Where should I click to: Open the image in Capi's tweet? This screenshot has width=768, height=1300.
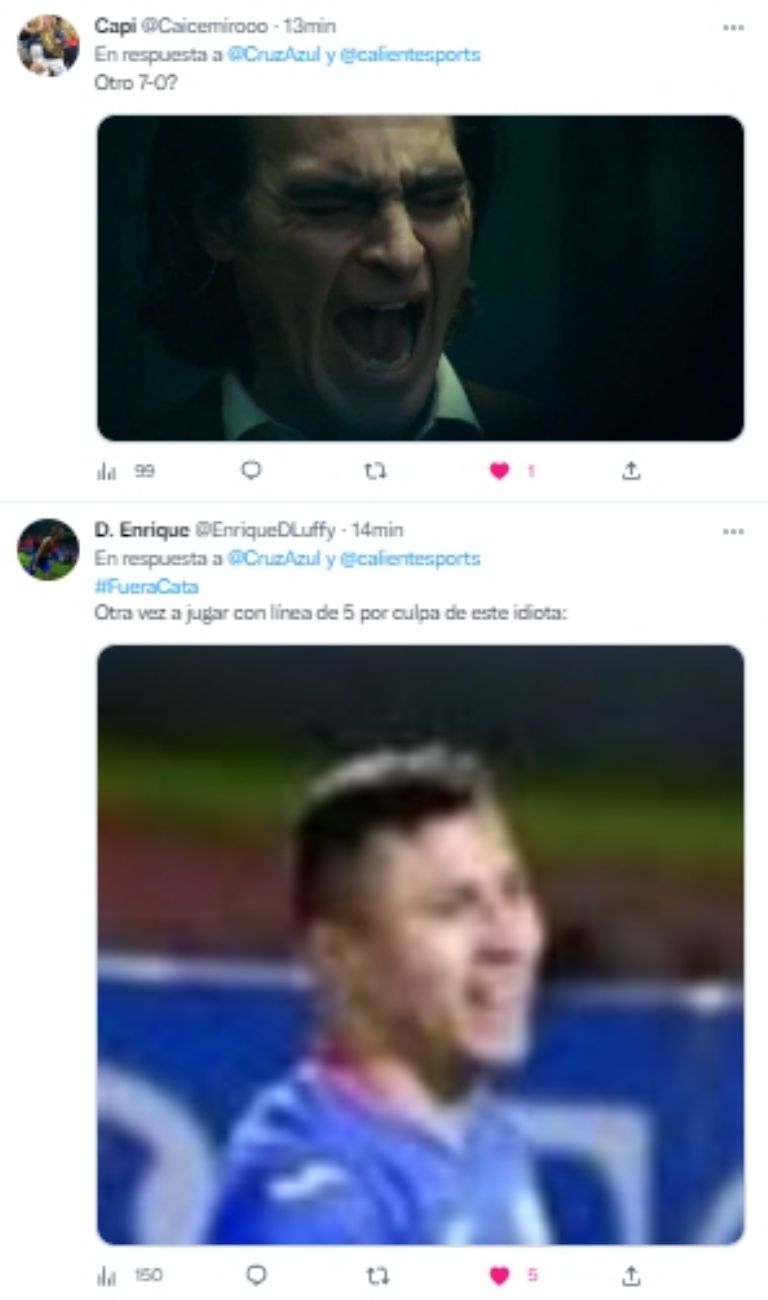pyautogui.click(x=420, y=278)
